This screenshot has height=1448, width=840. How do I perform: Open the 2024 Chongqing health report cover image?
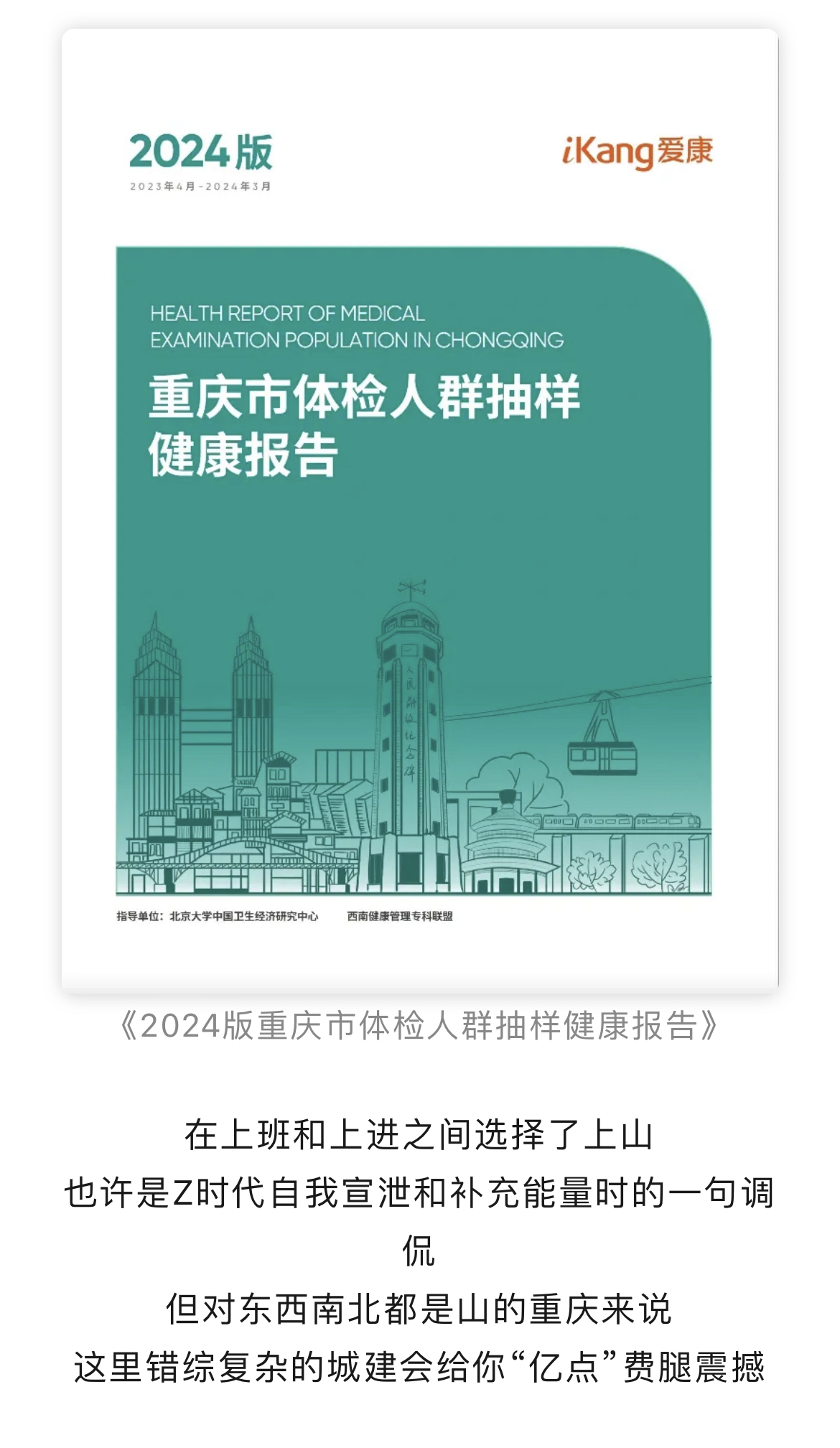419,511
